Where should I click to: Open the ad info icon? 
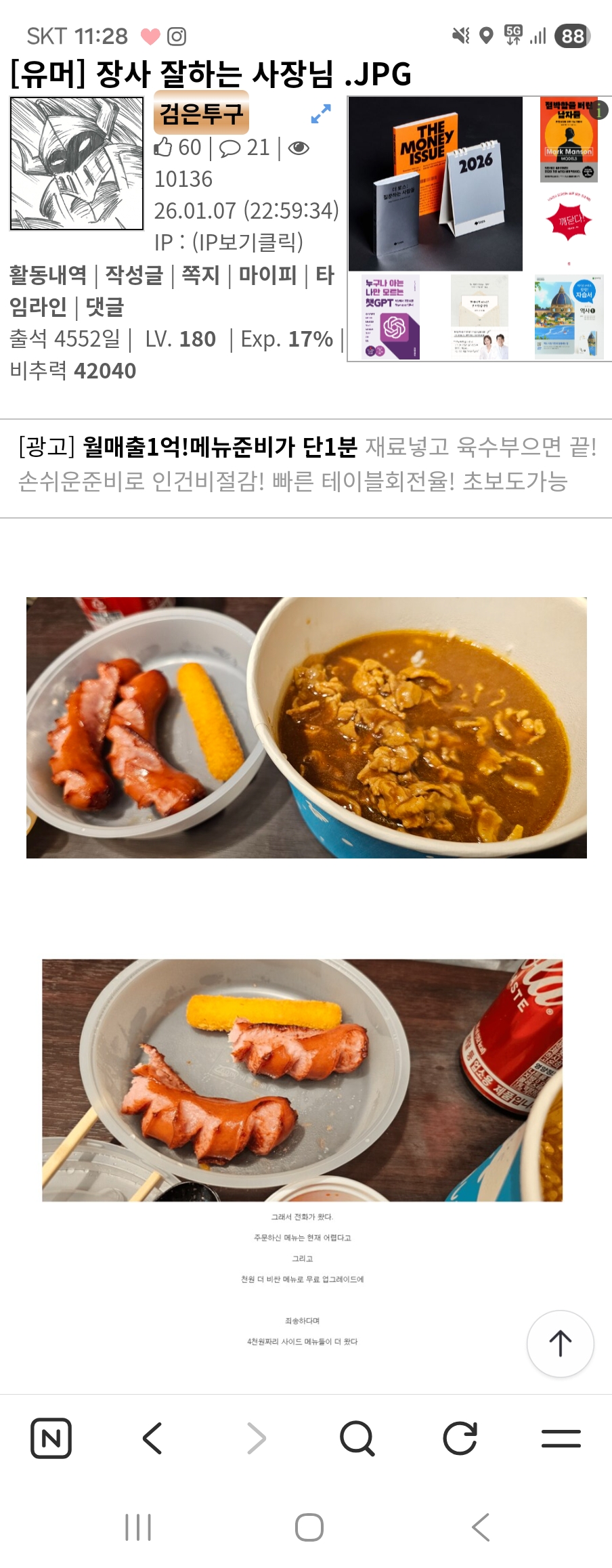[x=599, y=110]
